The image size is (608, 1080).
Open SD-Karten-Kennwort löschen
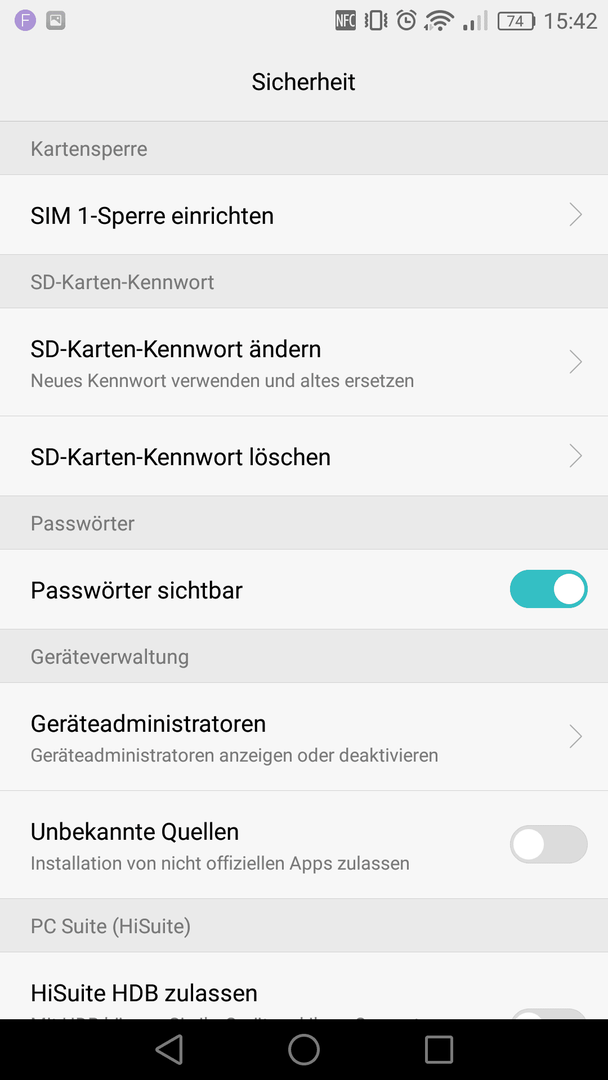[x=304, y=456]
